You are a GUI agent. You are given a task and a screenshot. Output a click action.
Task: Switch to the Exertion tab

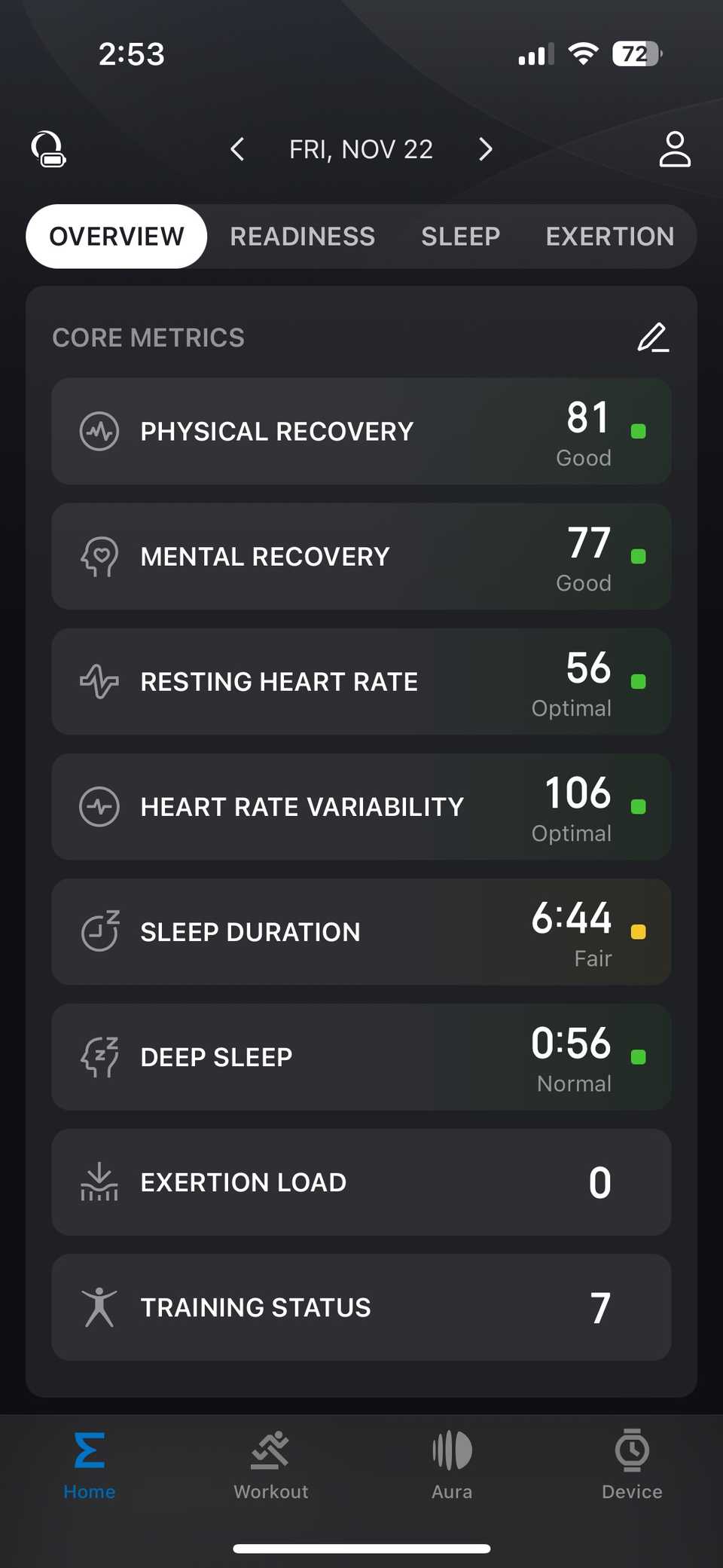coord(609,237)
